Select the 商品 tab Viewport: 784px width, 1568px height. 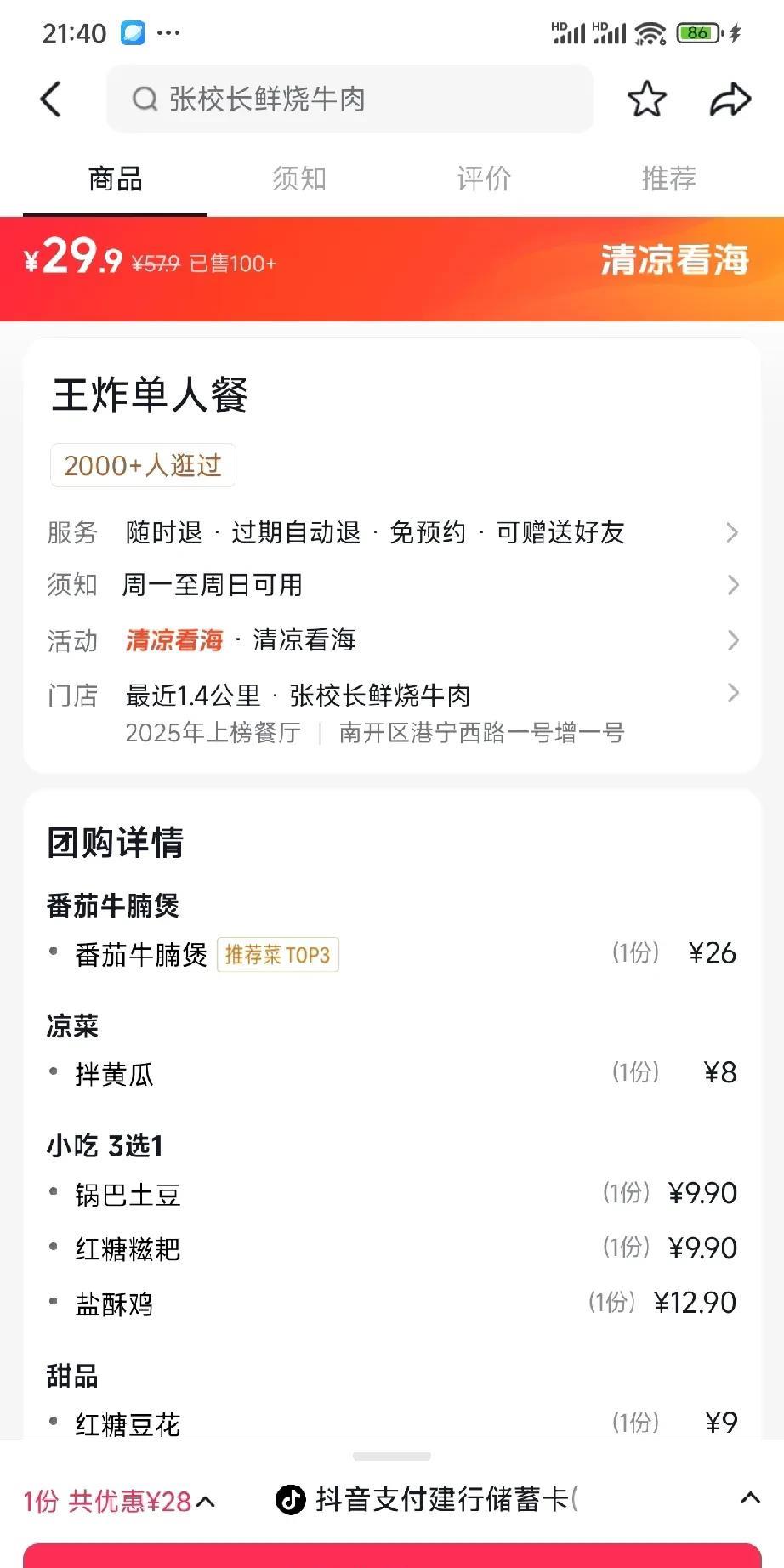(x=115, y=179)
